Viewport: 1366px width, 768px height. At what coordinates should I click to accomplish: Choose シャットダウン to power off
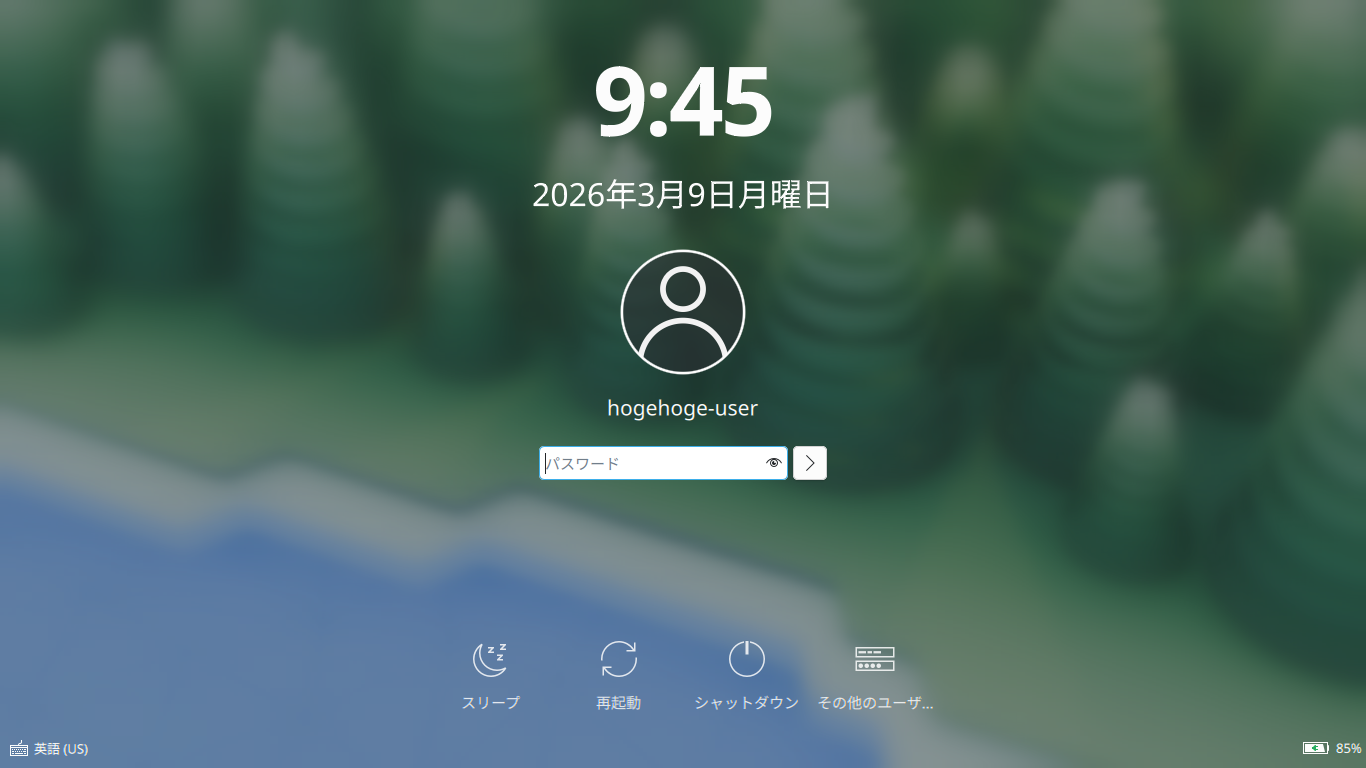click(x=746, y=673)
